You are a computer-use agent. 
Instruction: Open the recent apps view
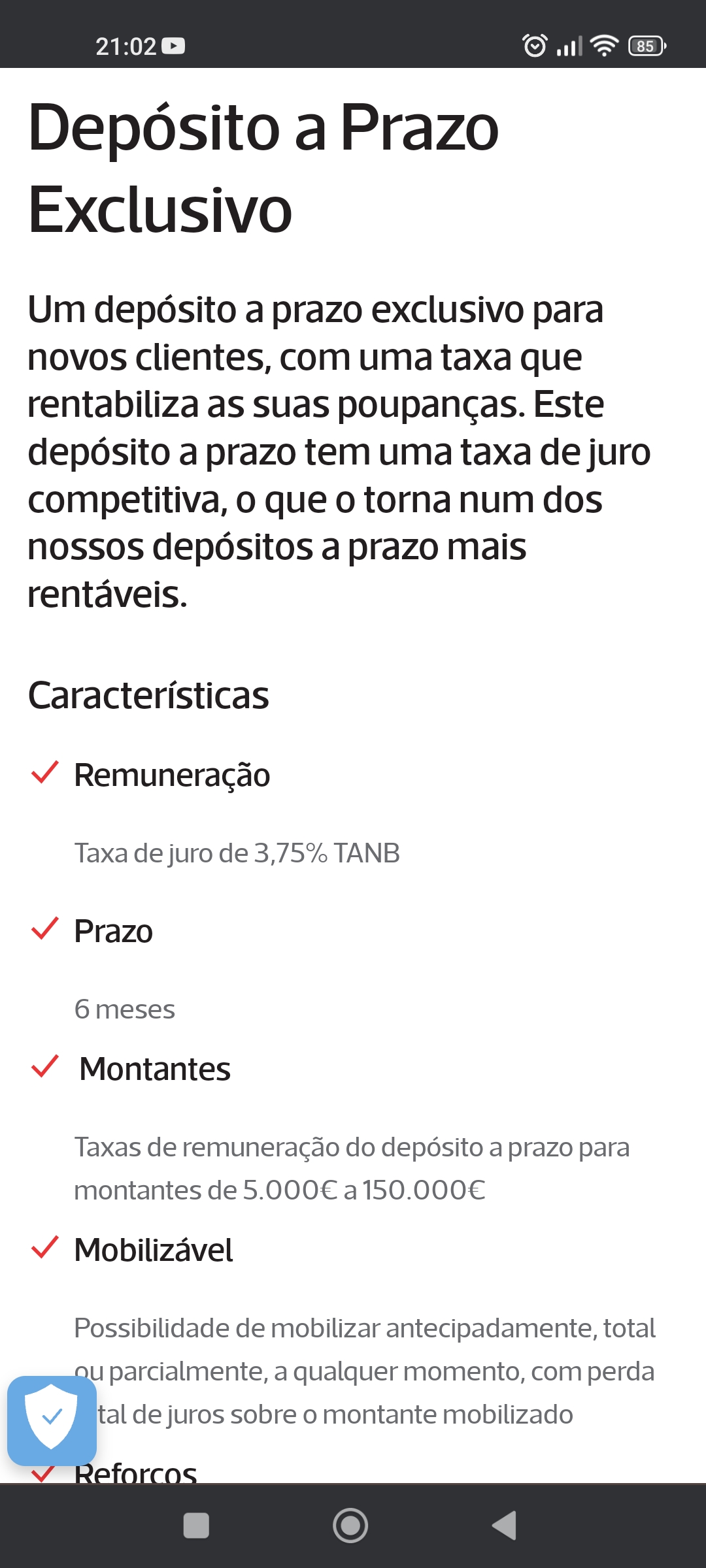tap(196, 1526)
